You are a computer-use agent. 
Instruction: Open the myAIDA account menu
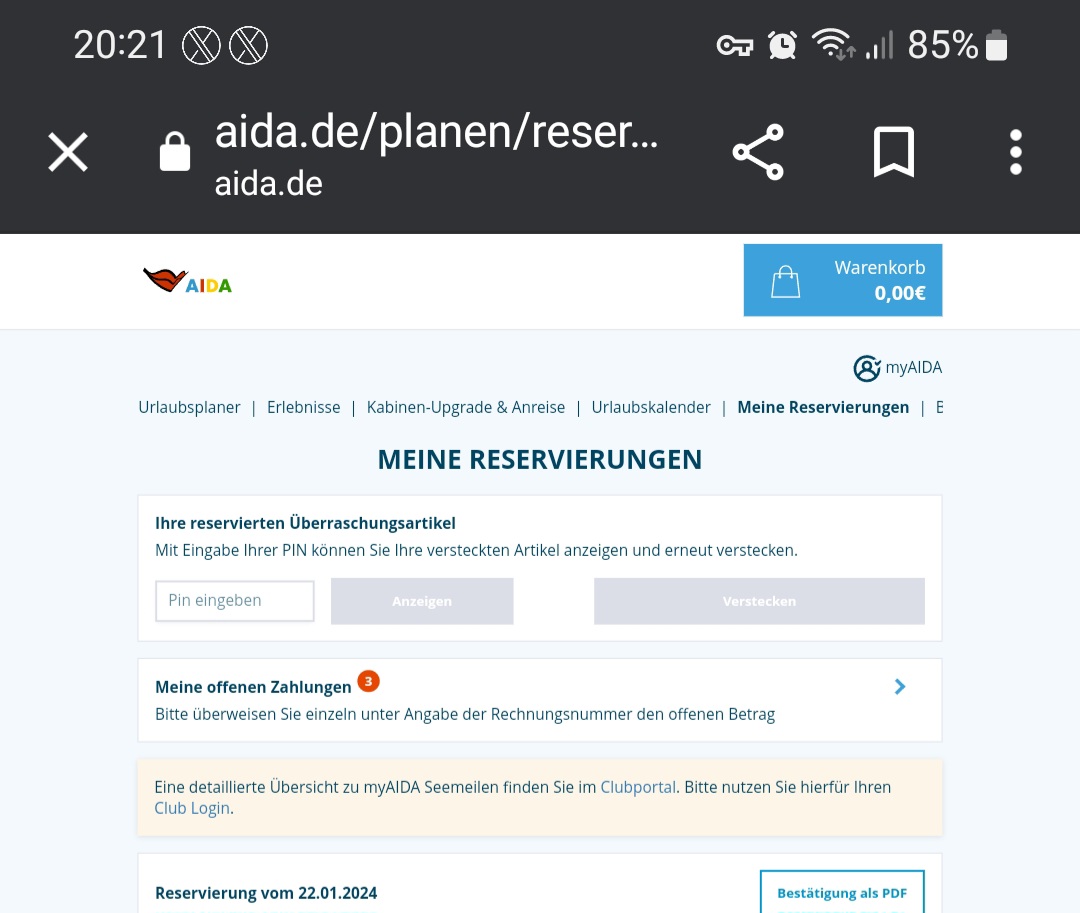897,368
